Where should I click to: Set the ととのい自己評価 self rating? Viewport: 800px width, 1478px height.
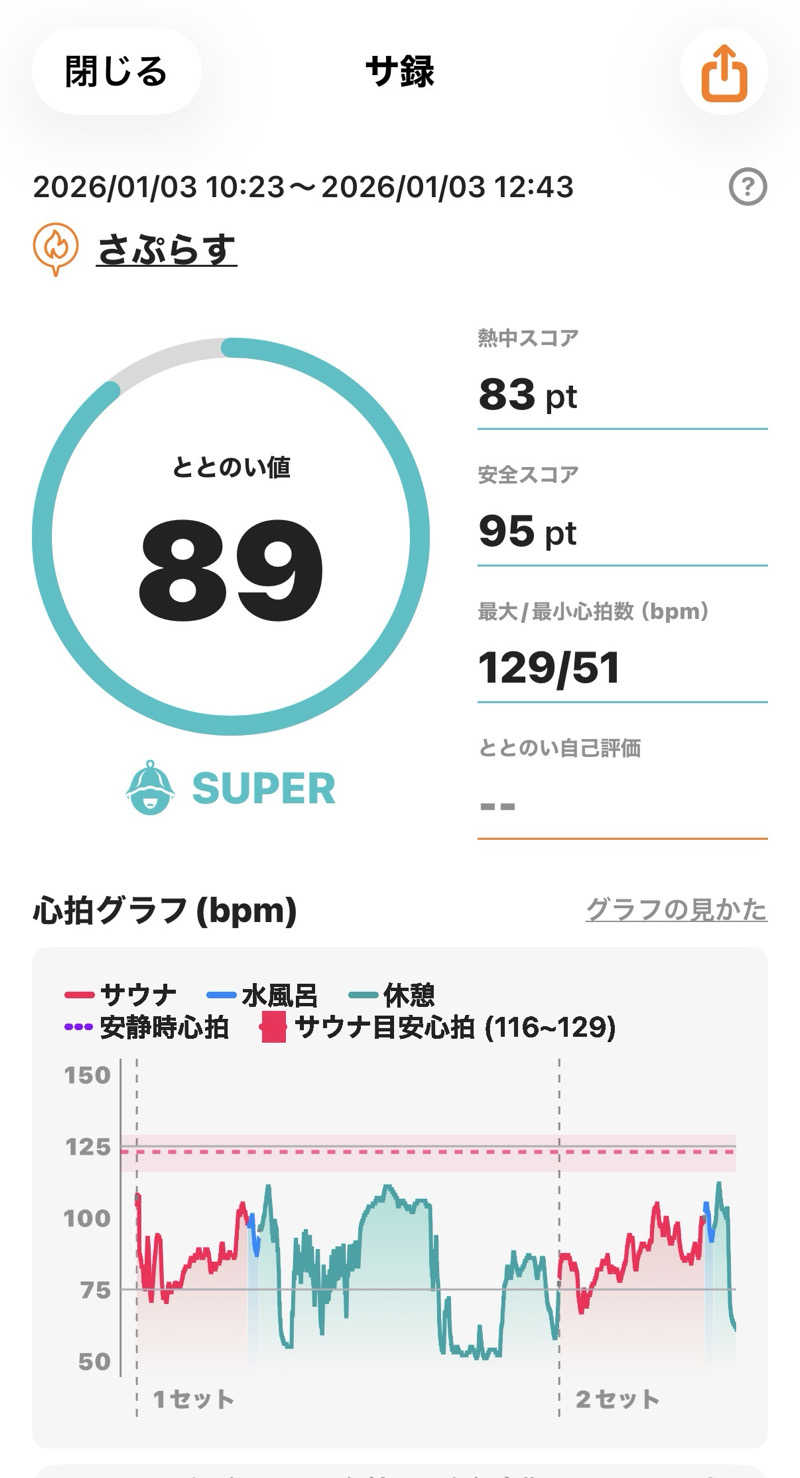point(621,804)
